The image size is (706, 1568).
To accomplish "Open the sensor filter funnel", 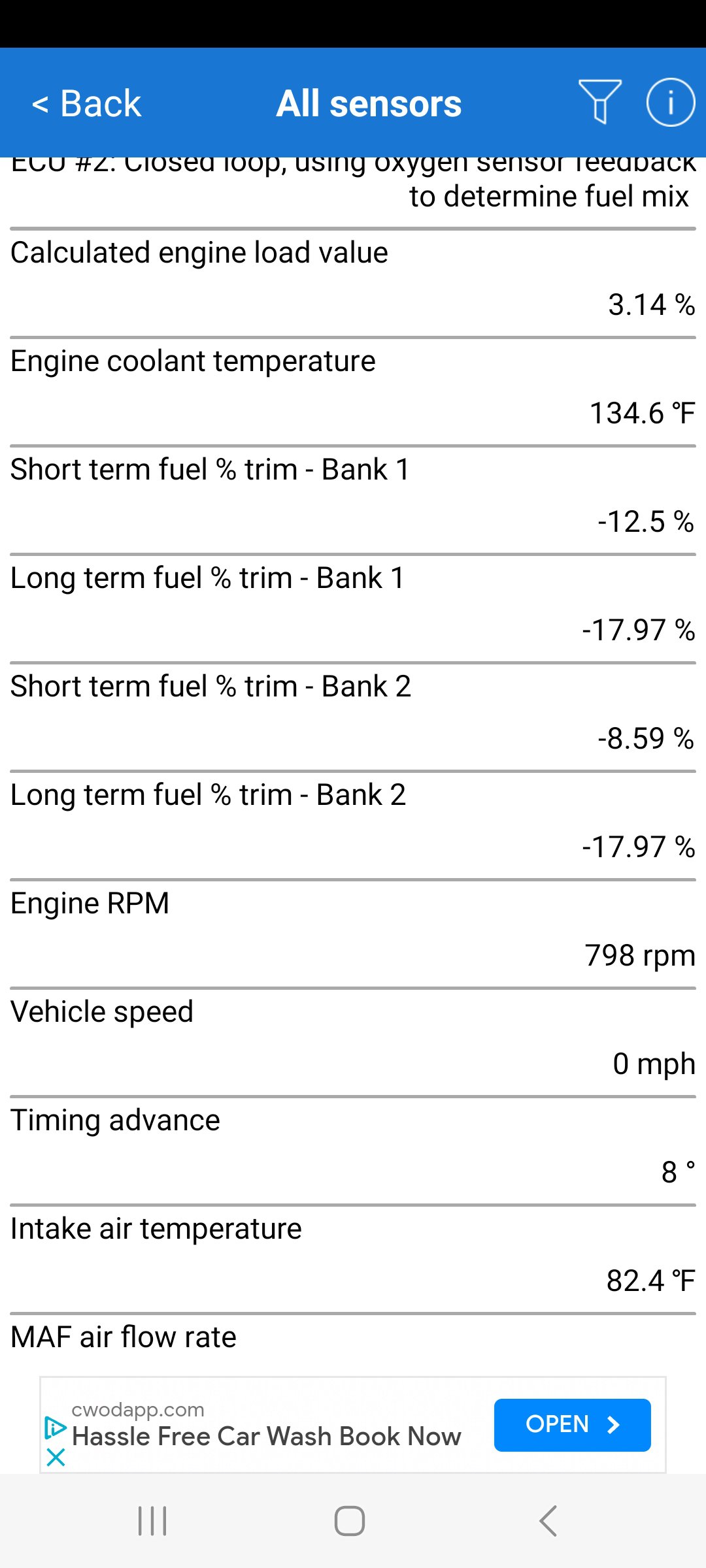I will click(599, 101).
